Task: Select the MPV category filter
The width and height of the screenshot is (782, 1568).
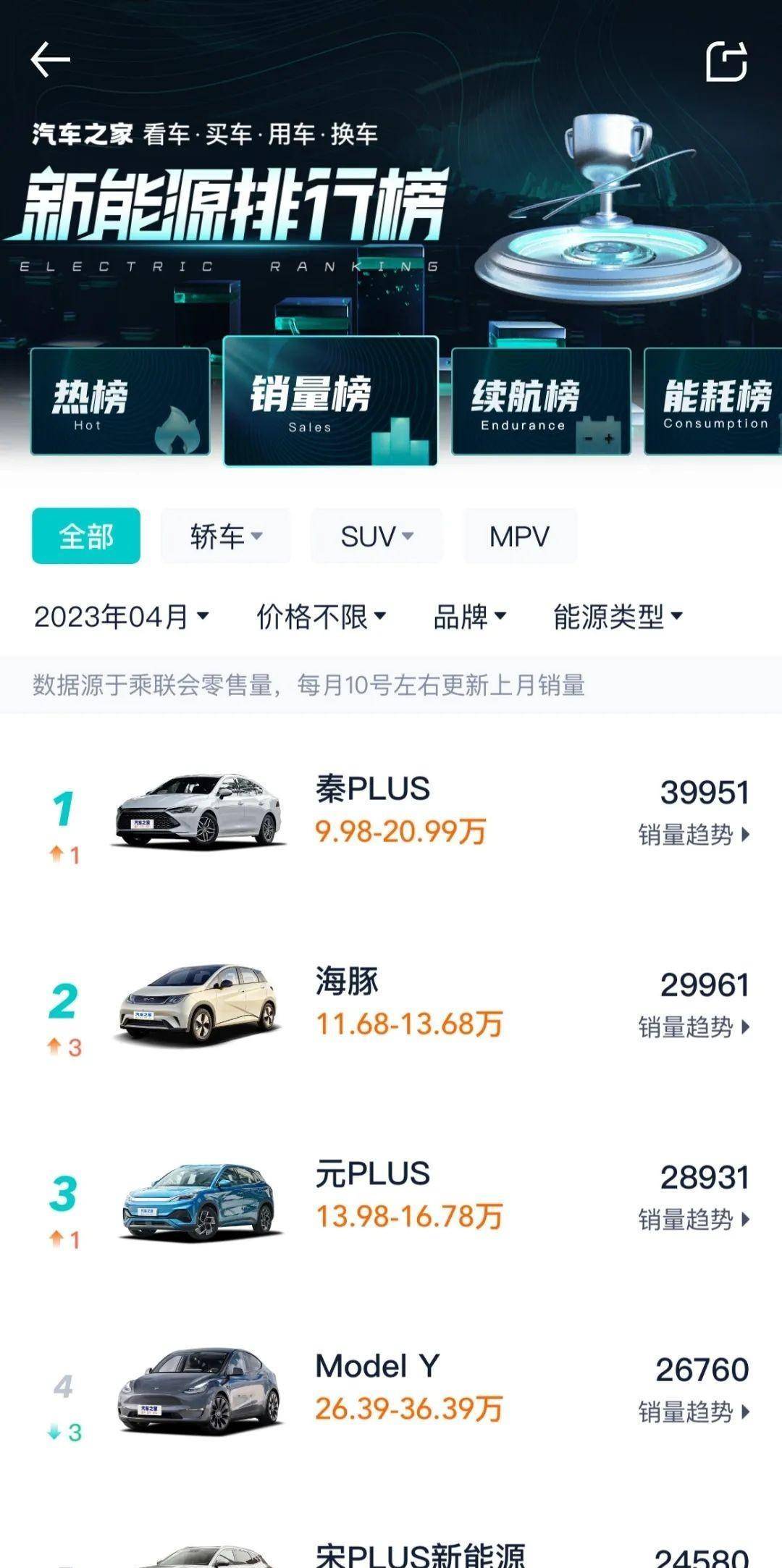Action: point(518,534)
